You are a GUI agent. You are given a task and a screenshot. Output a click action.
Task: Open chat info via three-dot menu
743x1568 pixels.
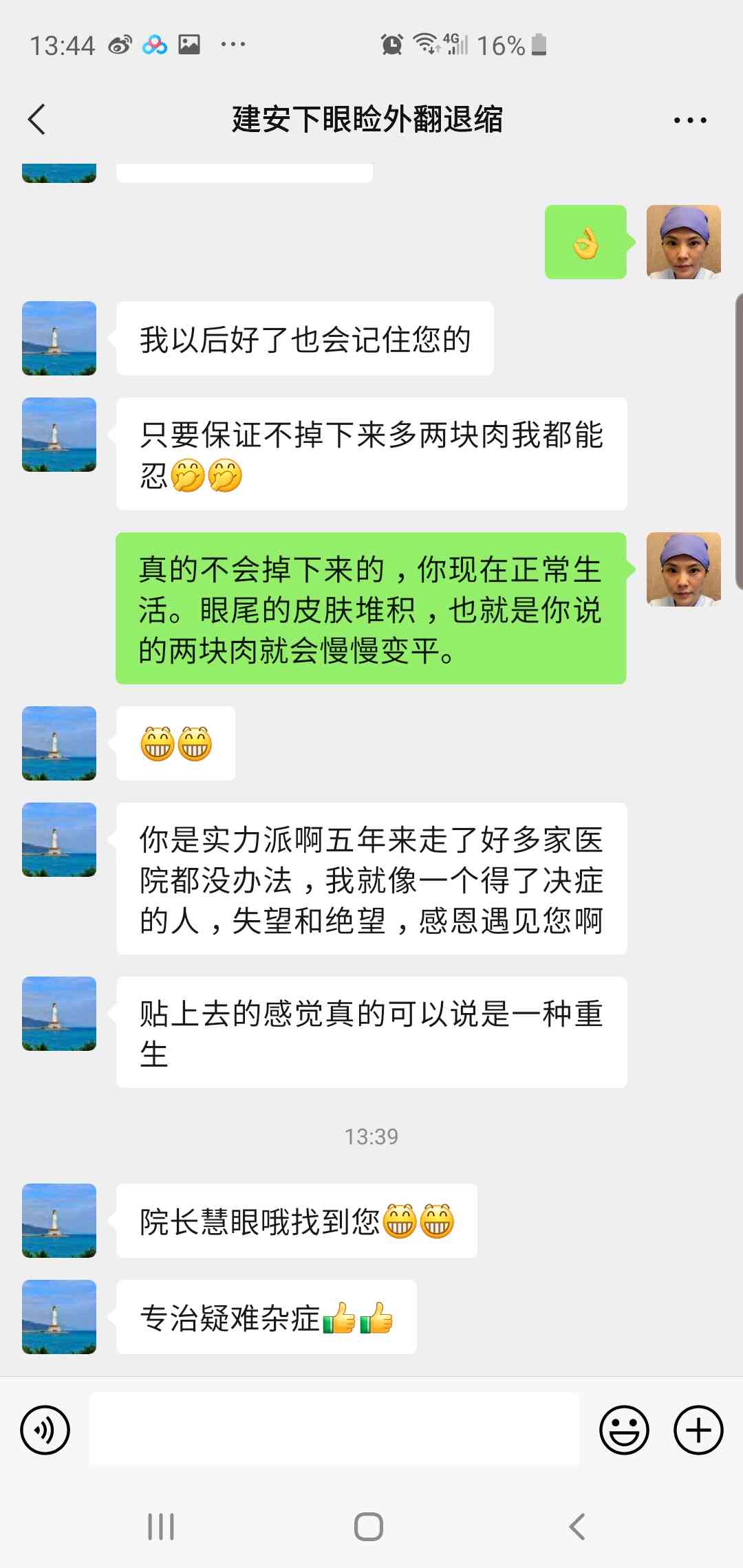(689, 120)
